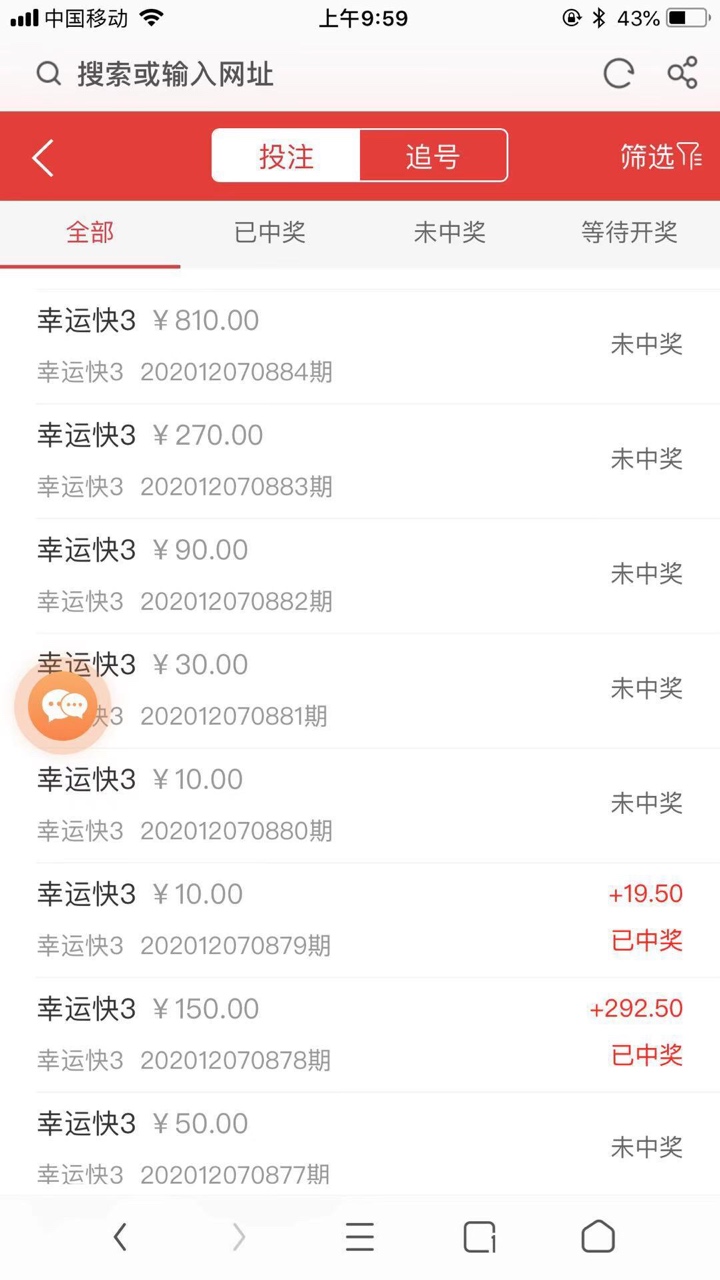Share the current page

point(682,74)
